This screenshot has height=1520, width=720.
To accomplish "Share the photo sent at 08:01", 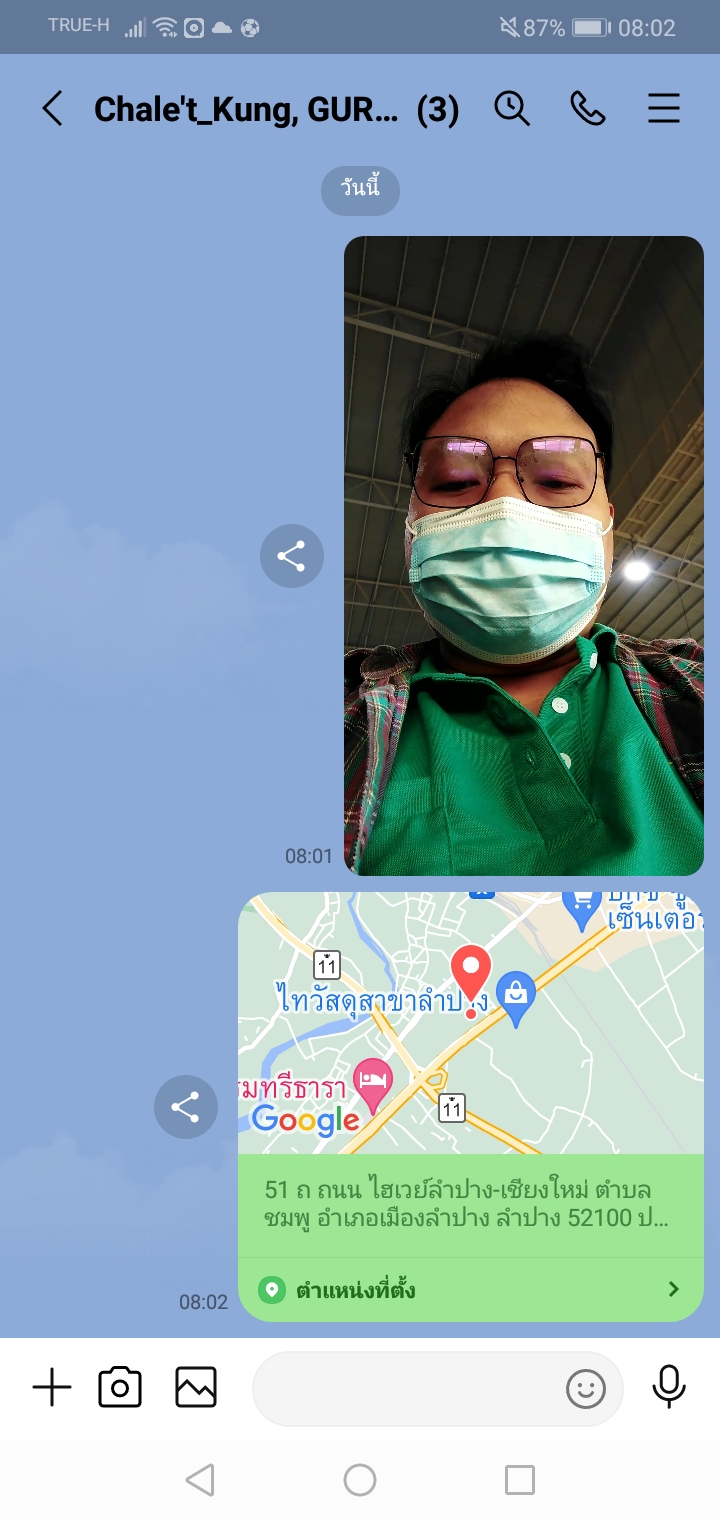I will point(292,556).
